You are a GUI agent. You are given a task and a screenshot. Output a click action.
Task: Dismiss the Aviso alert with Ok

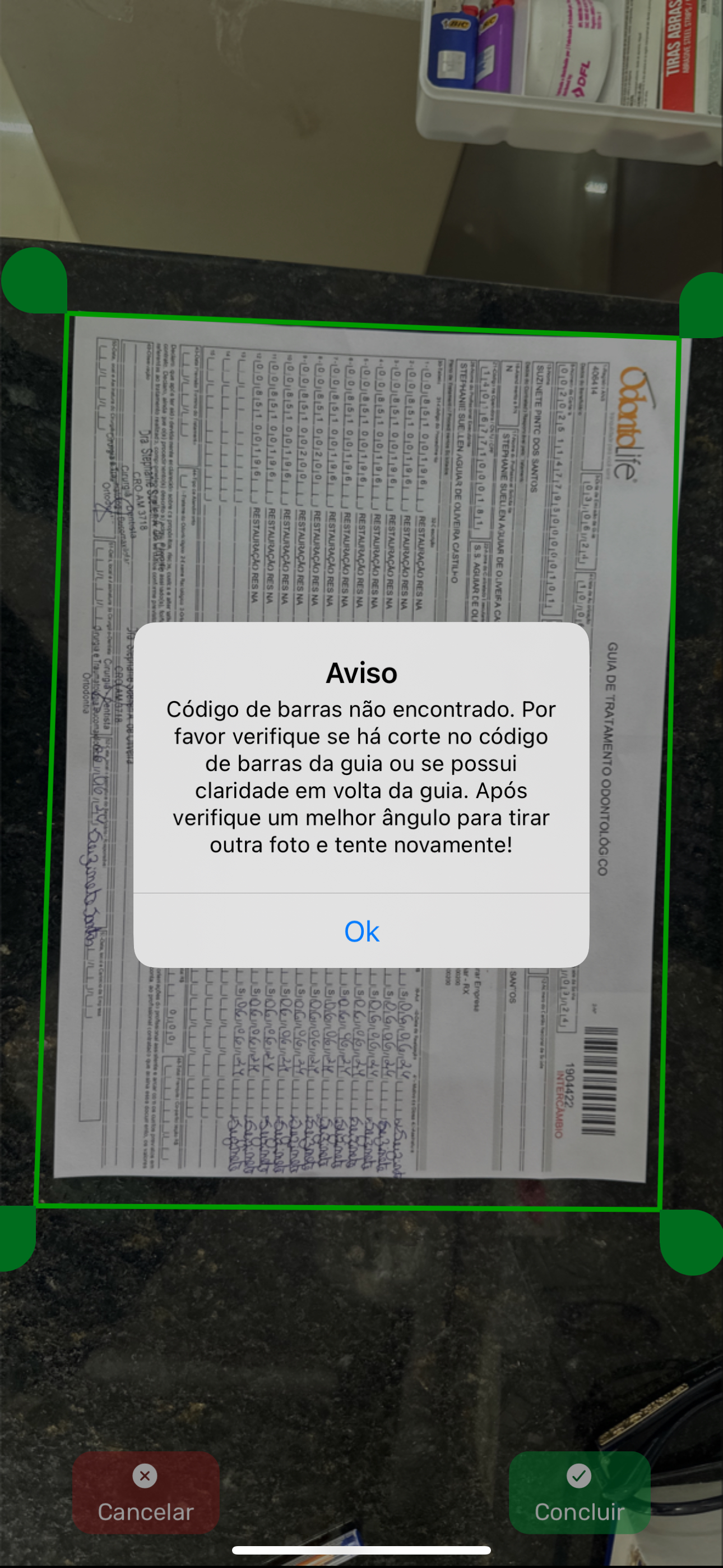361,931
